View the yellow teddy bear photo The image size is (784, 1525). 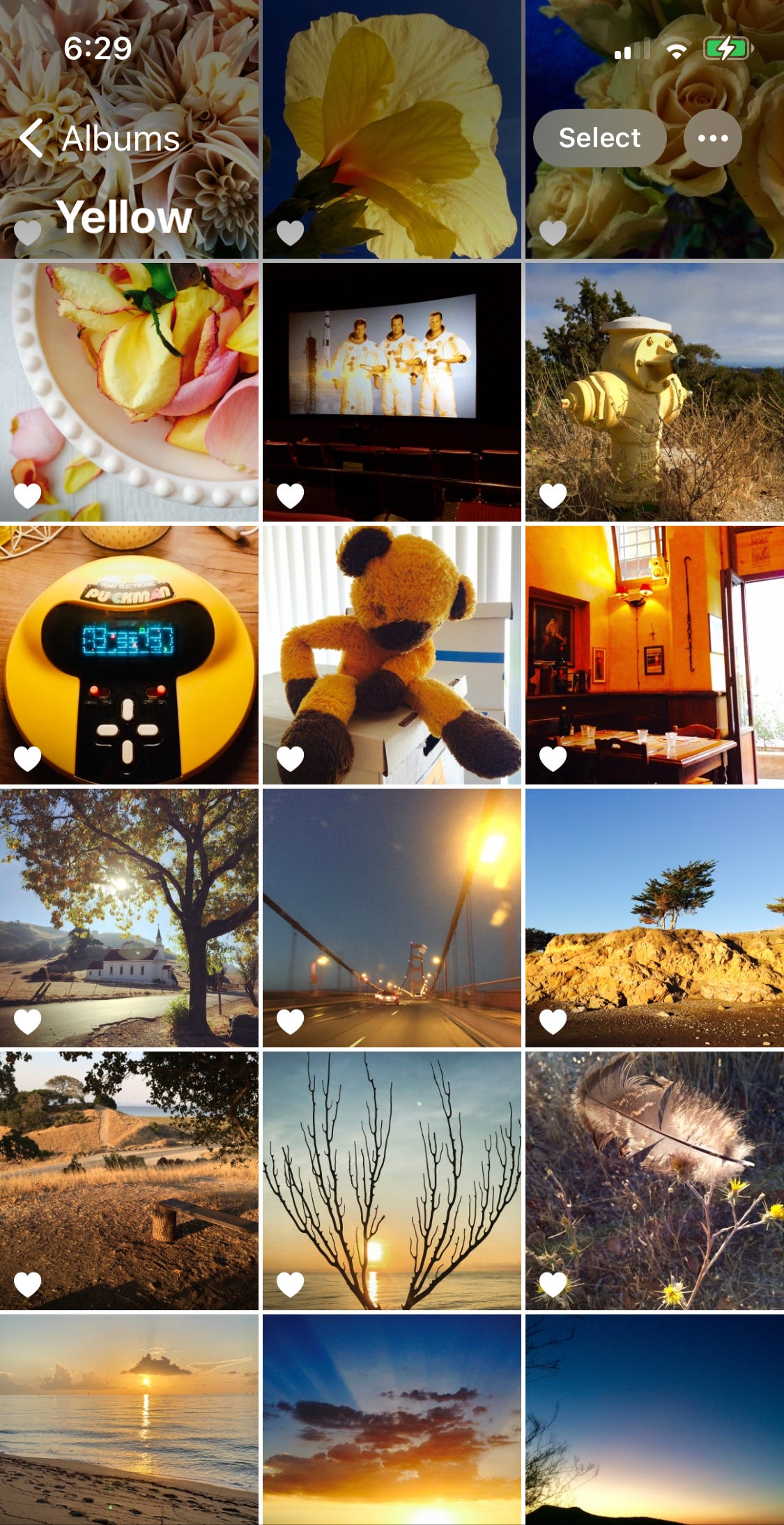pyautogui.click(x=392, y=655)
